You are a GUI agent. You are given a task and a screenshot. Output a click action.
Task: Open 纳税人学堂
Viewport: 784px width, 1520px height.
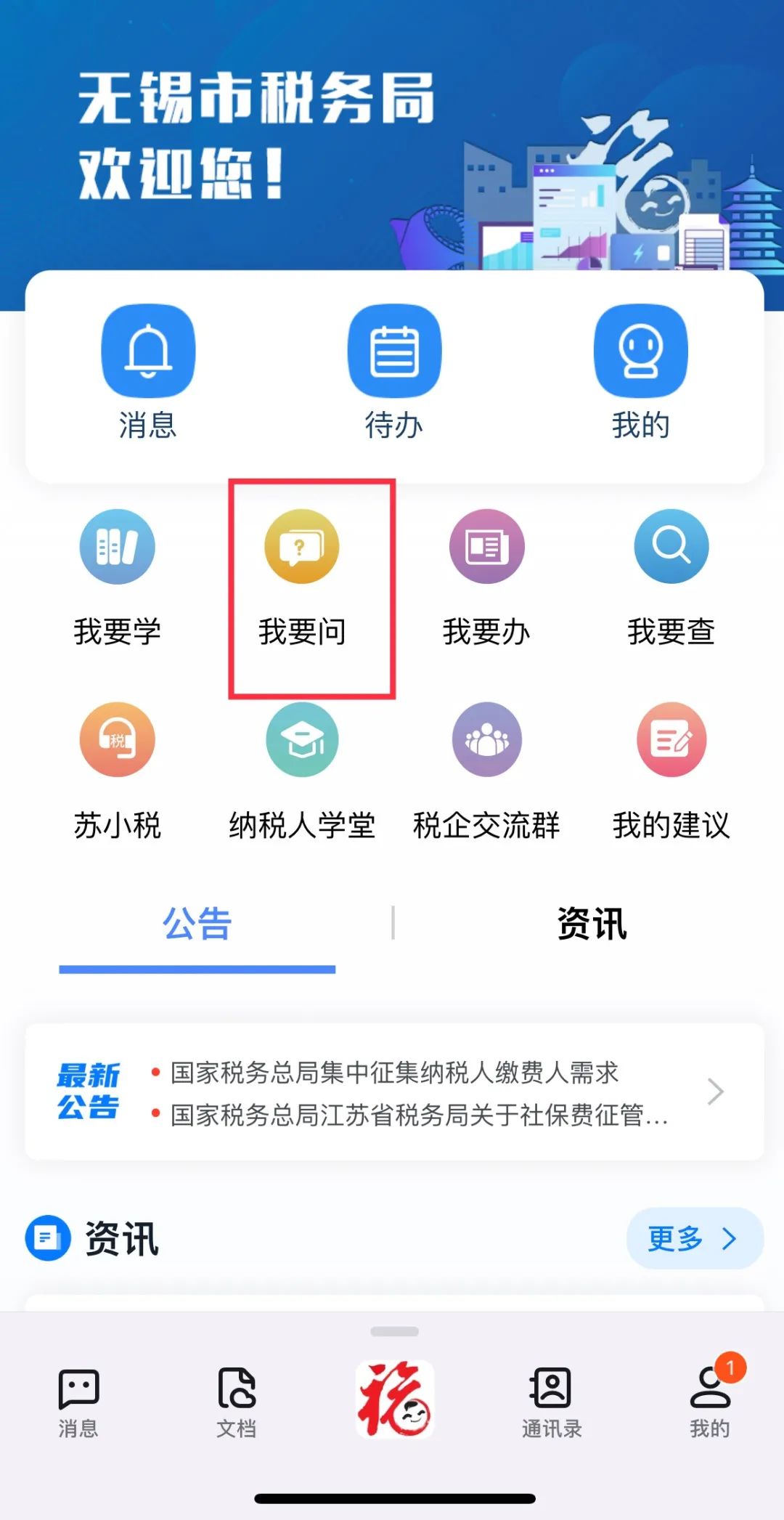point(302,772)
